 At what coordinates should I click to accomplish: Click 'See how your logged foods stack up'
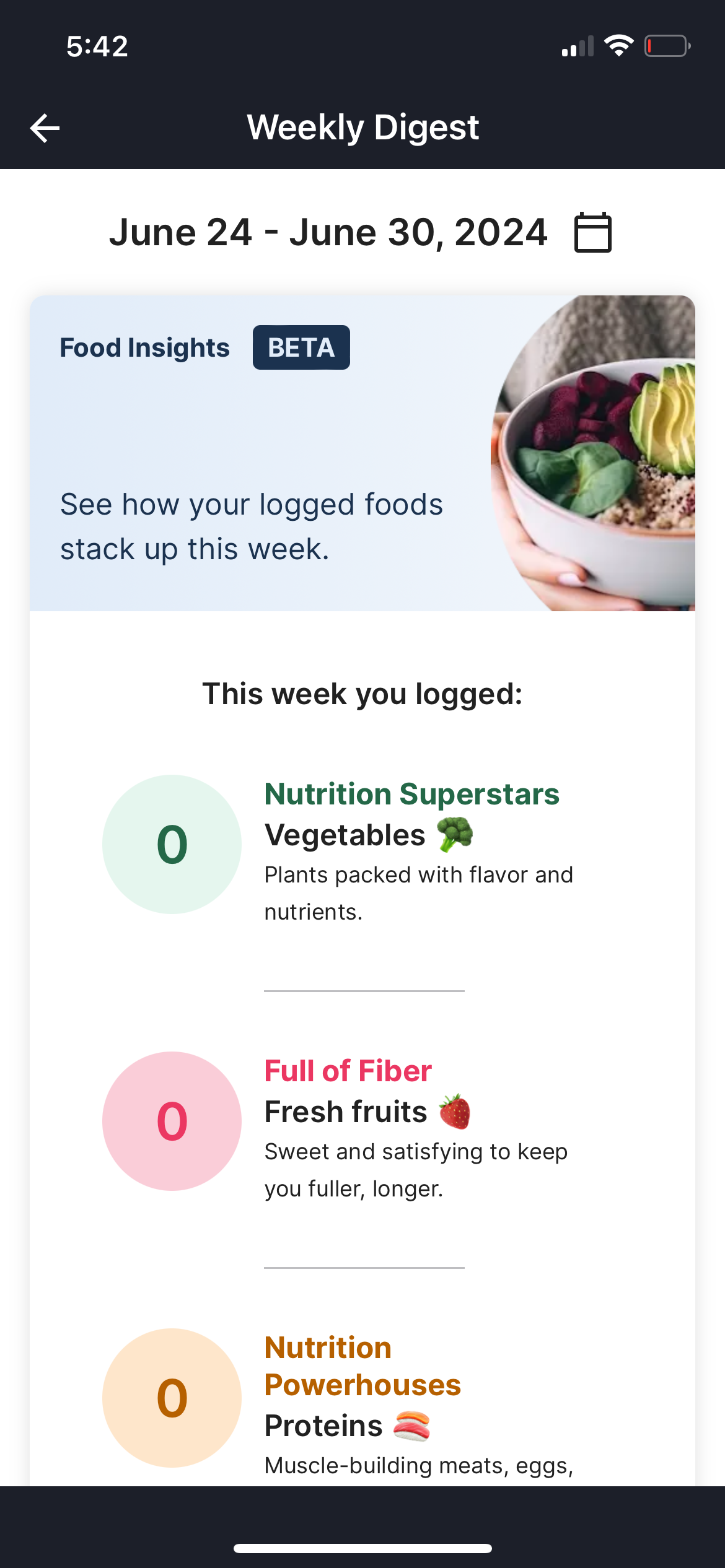(x=251, y=525)
